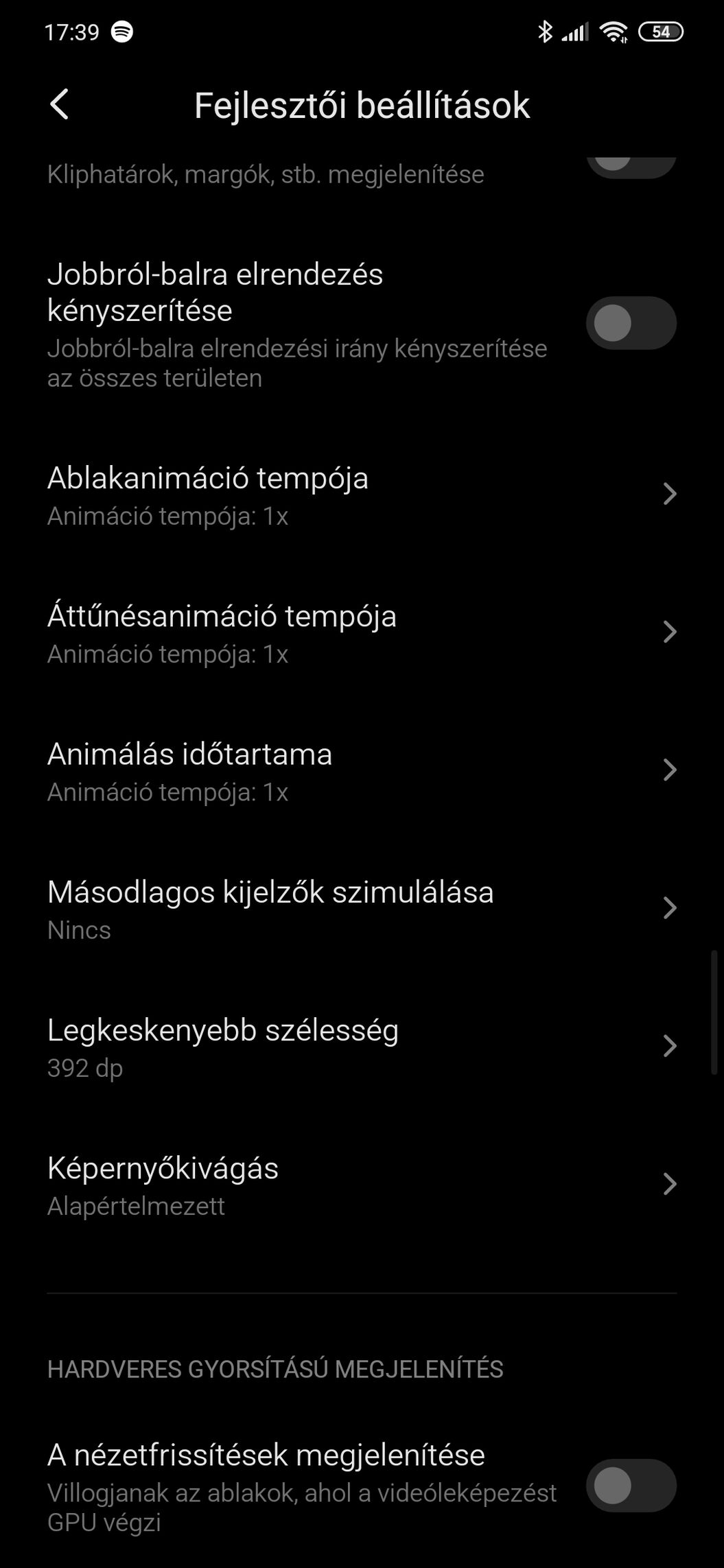Turn on A nézetfrissítések megjelenítése

point(631,1486)
